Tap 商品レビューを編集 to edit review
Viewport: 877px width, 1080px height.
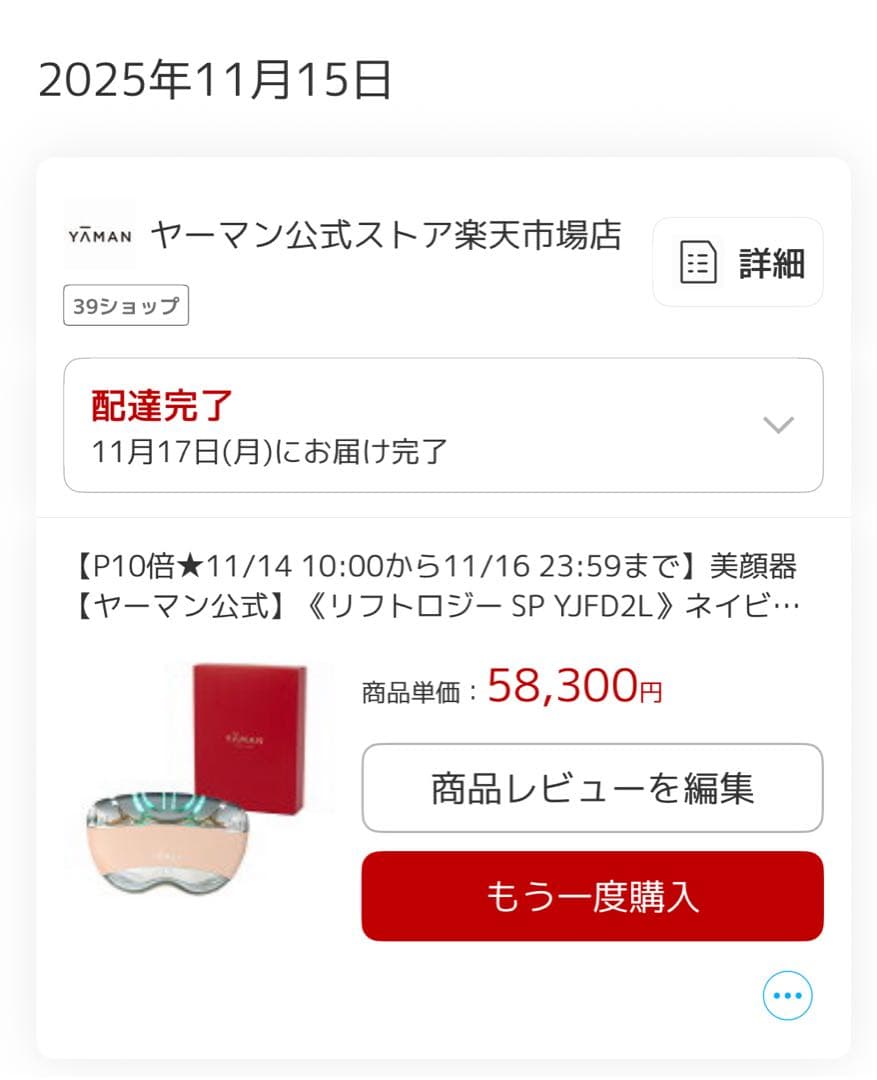pyautogui.click(x=592, y=788)
